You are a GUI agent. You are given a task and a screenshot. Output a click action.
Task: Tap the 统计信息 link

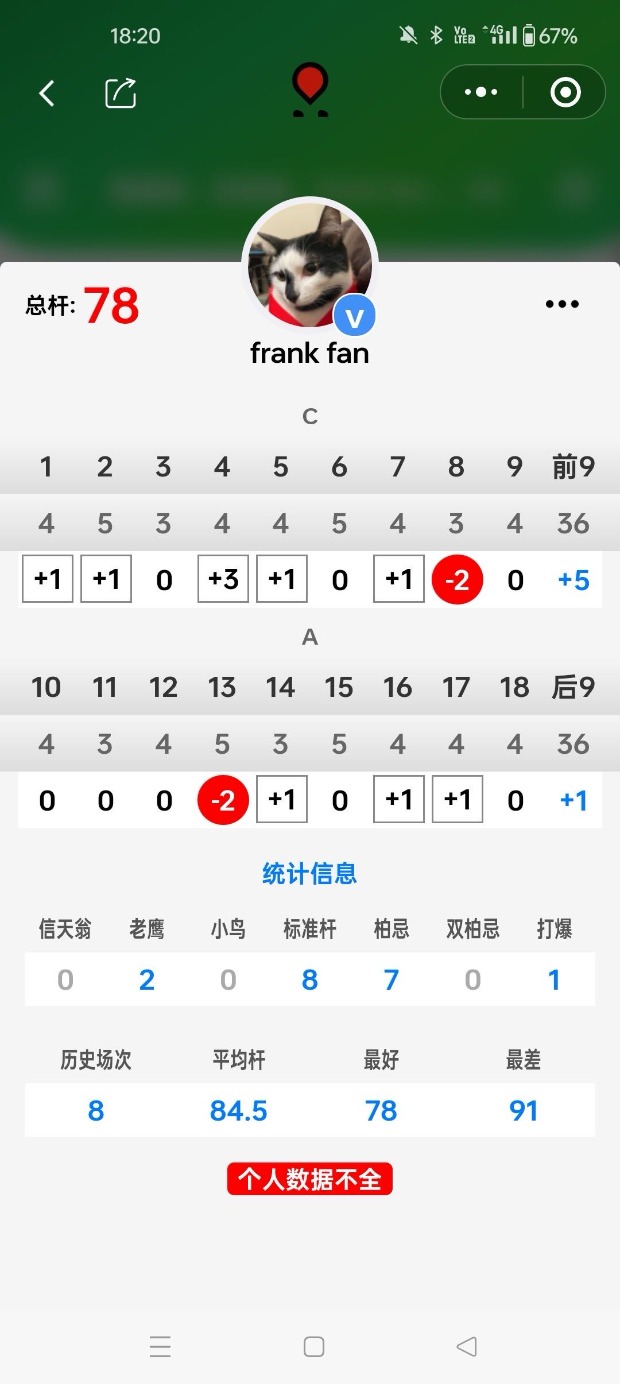coord(310,873)
